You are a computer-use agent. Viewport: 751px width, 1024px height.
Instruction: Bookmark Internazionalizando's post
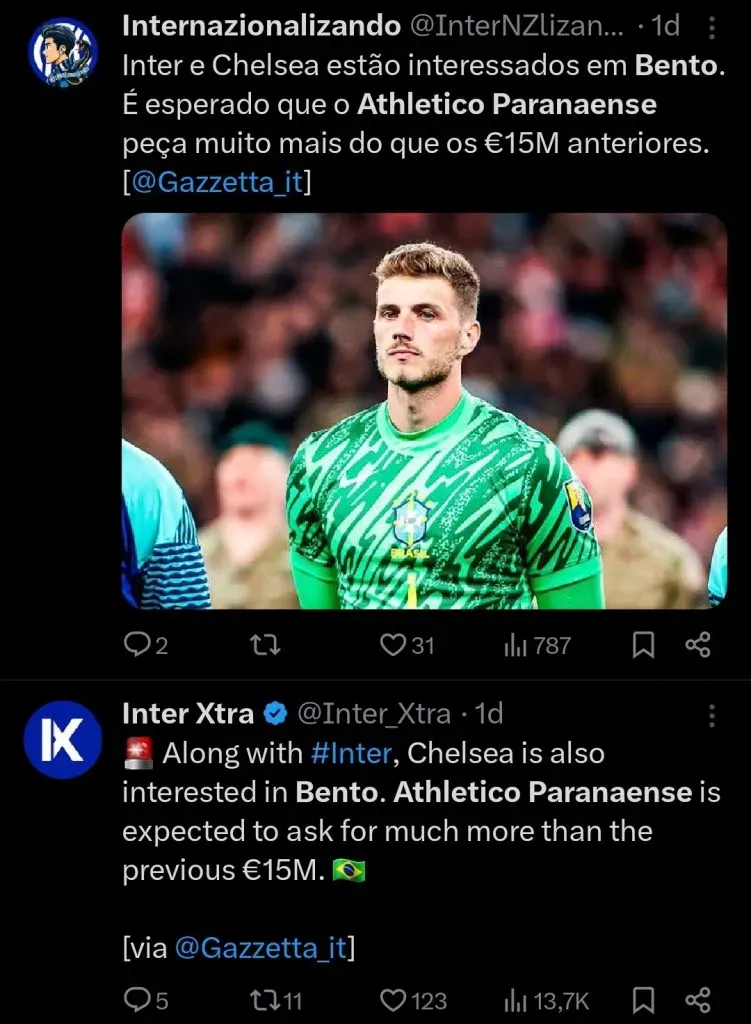[x=644, y=646]
